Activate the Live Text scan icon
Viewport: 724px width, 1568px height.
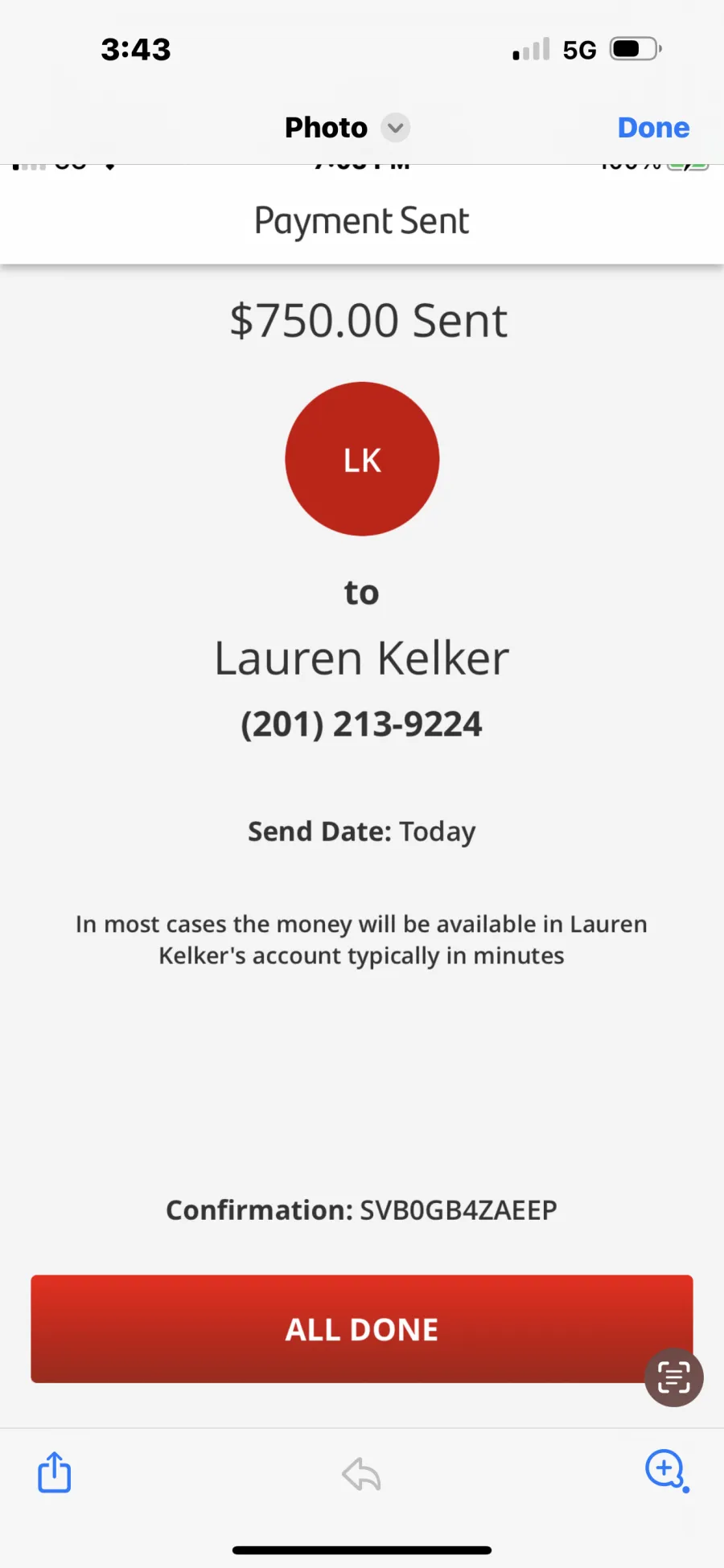674,1377
